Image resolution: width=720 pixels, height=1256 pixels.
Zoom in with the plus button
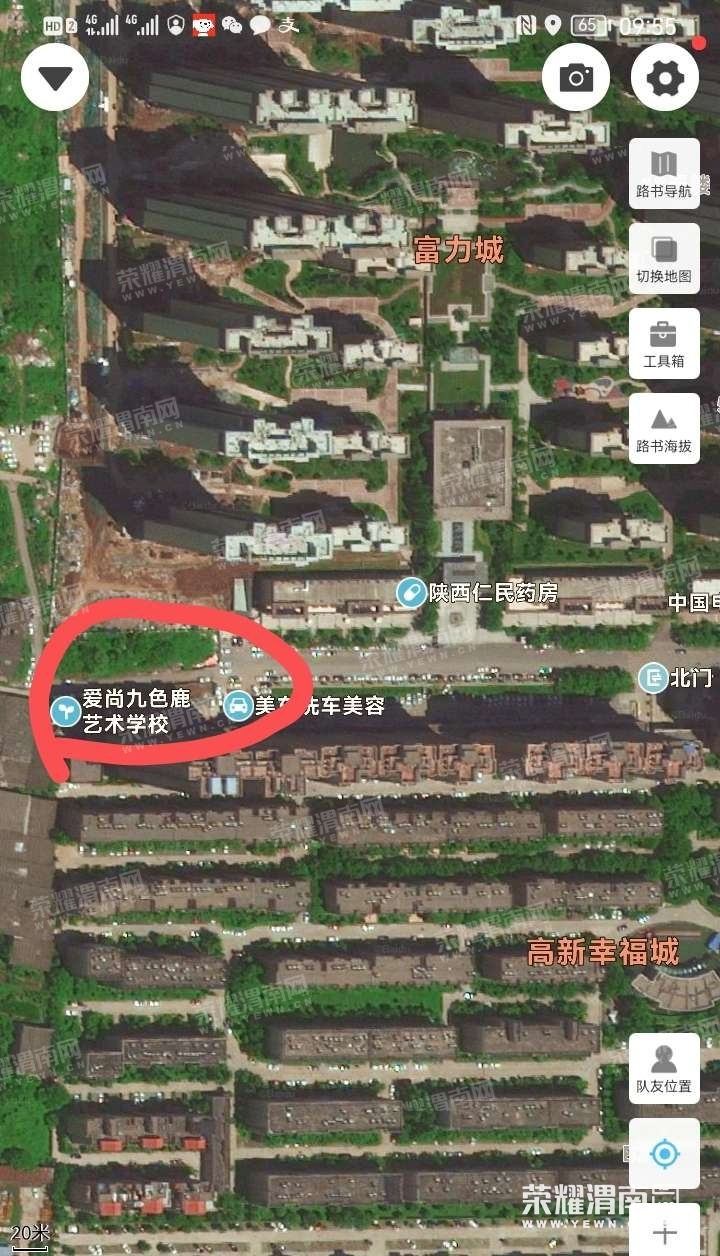[x=664, y=1233]
